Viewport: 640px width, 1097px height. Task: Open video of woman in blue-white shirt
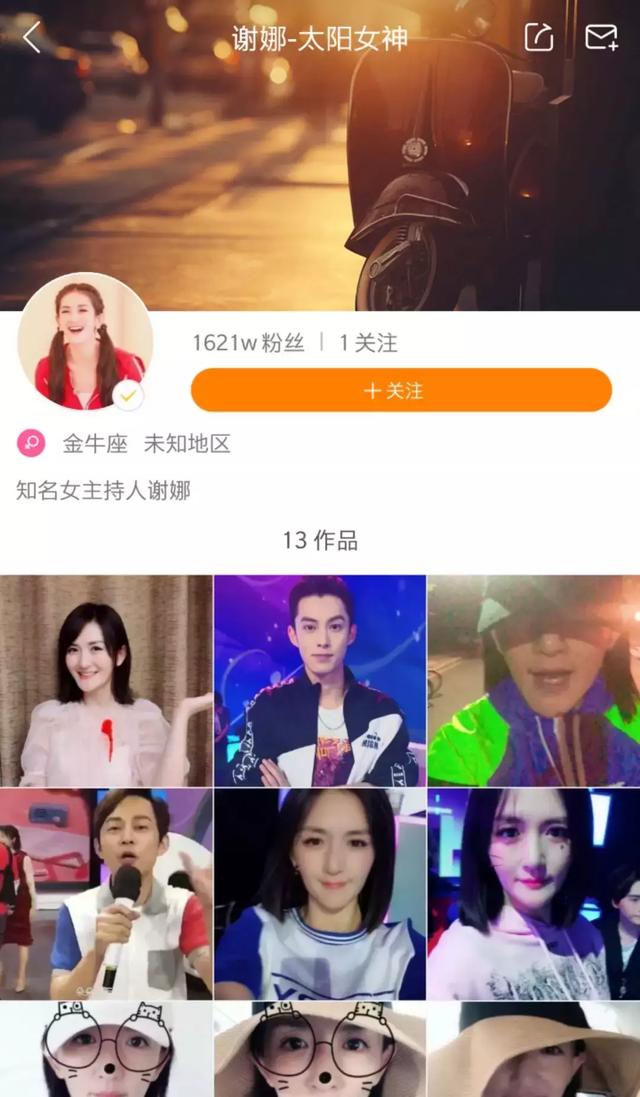pyautogui.click(x=320, y=893)
